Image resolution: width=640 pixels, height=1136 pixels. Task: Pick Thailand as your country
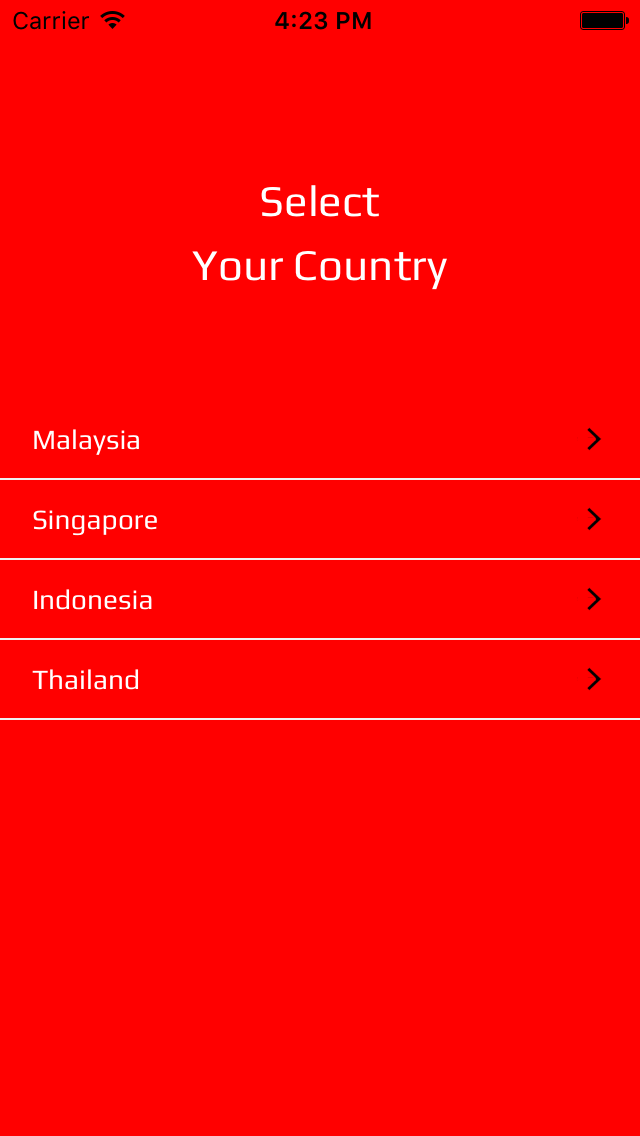coord(320,680)
